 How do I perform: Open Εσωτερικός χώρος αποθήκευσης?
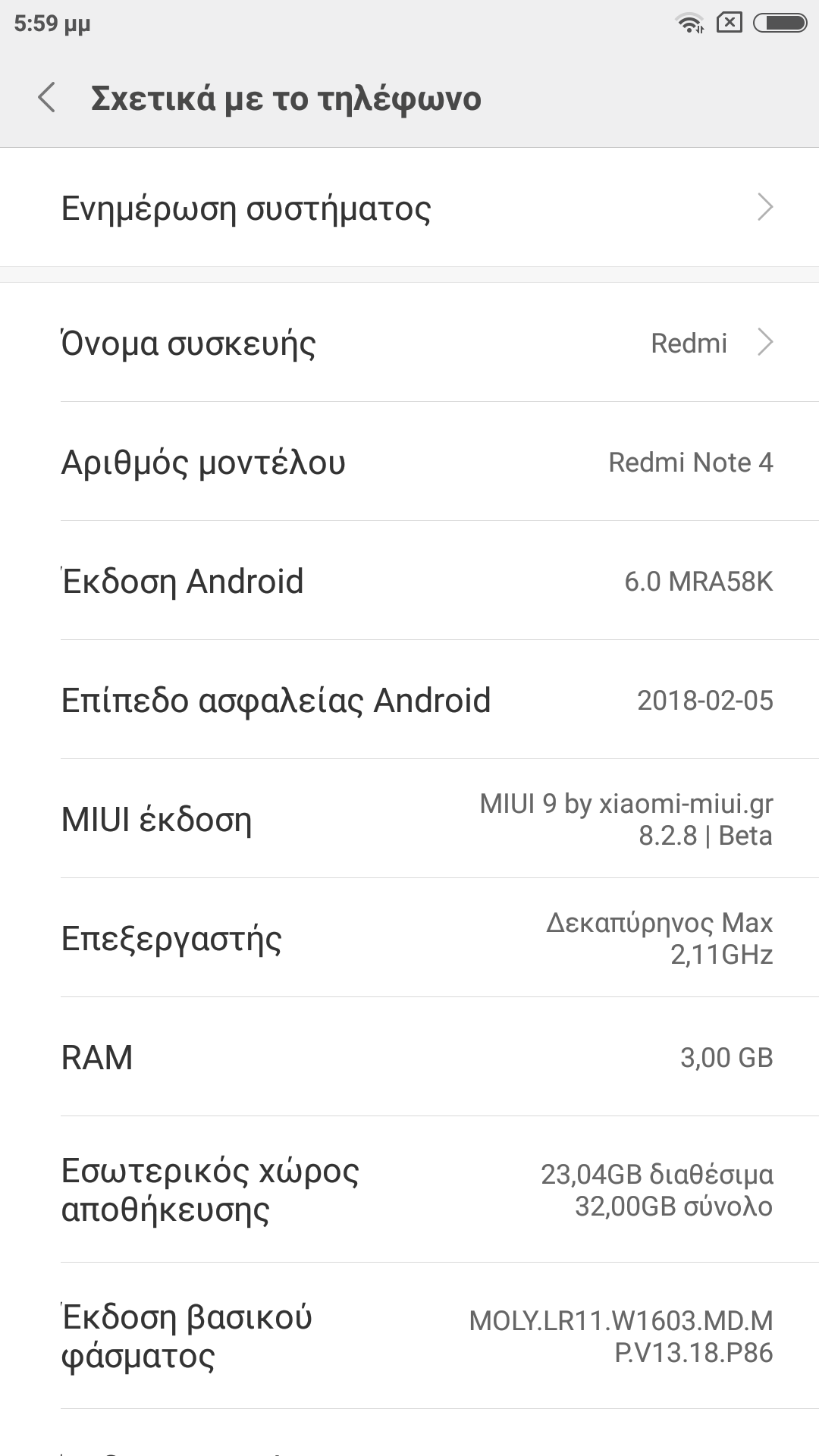click(409, 1189)
